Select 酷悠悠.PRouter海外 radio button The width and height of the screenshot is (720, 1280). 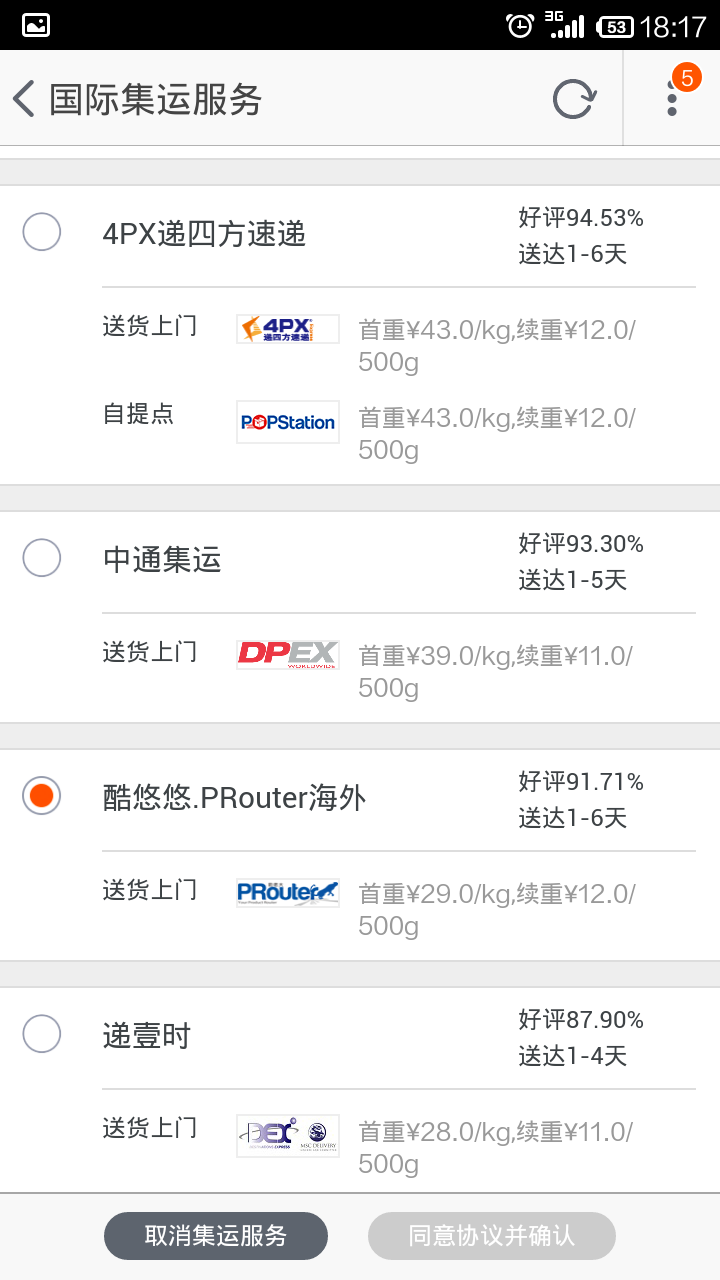(42, 796)
